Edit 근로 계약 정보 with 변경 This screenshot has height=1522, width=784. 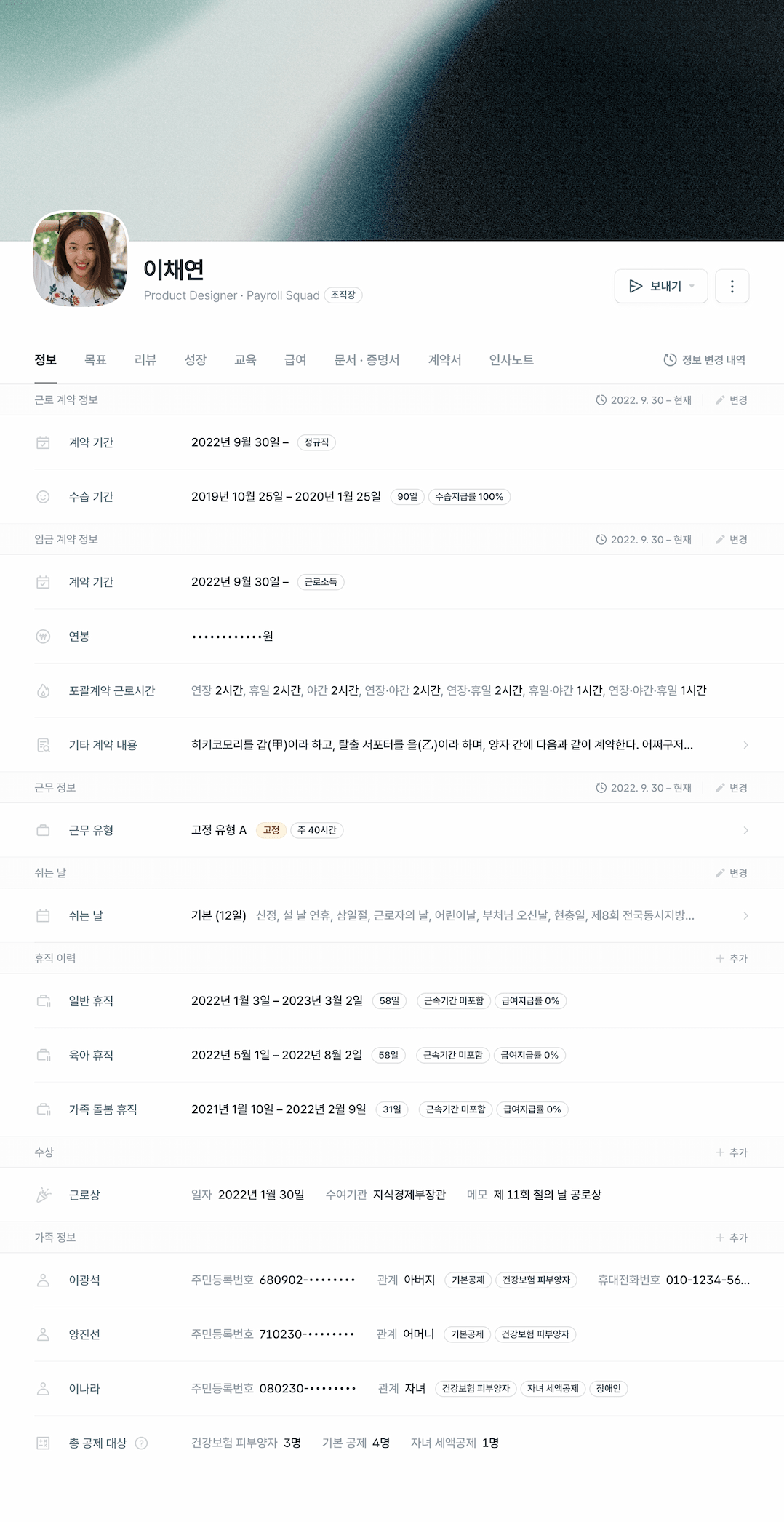pos(732,400)
